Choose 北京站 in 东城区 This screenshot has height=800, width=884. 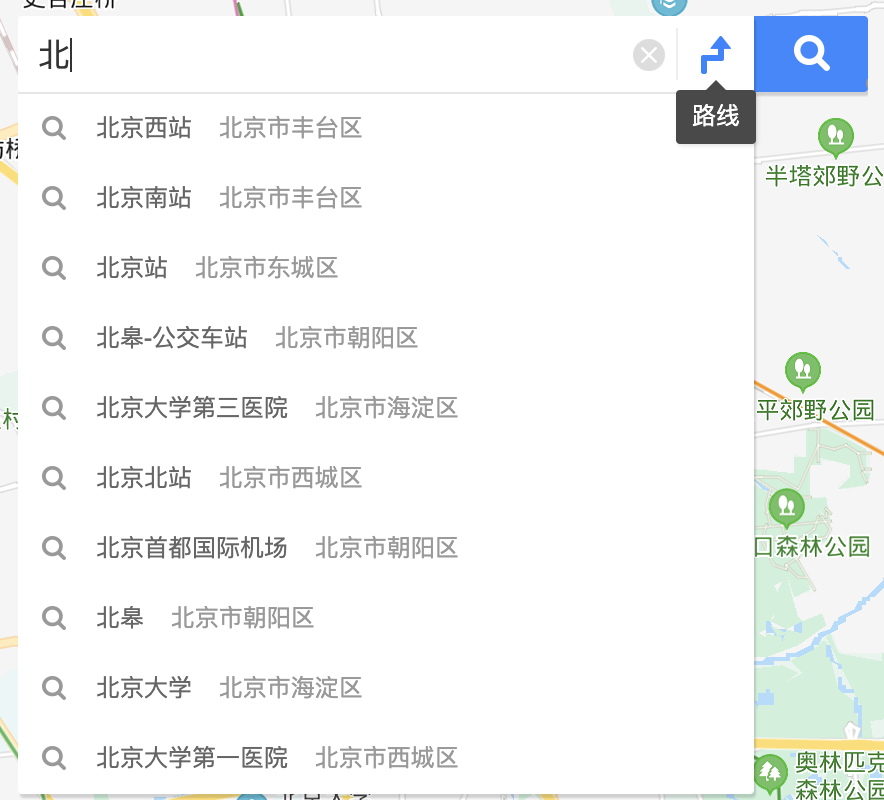(x=132, y=268)
